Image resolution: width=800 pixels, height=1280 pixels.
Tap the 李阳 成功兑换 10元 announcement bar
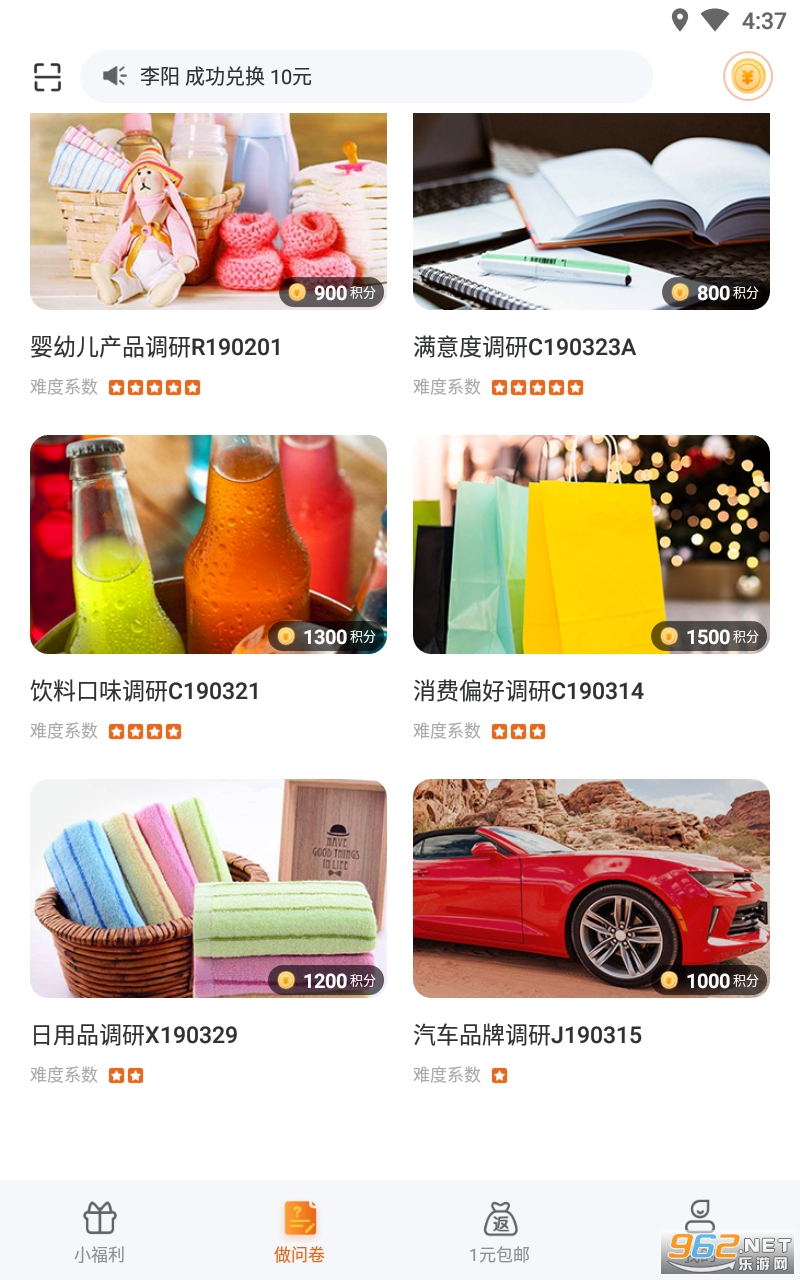pos(366,77)
